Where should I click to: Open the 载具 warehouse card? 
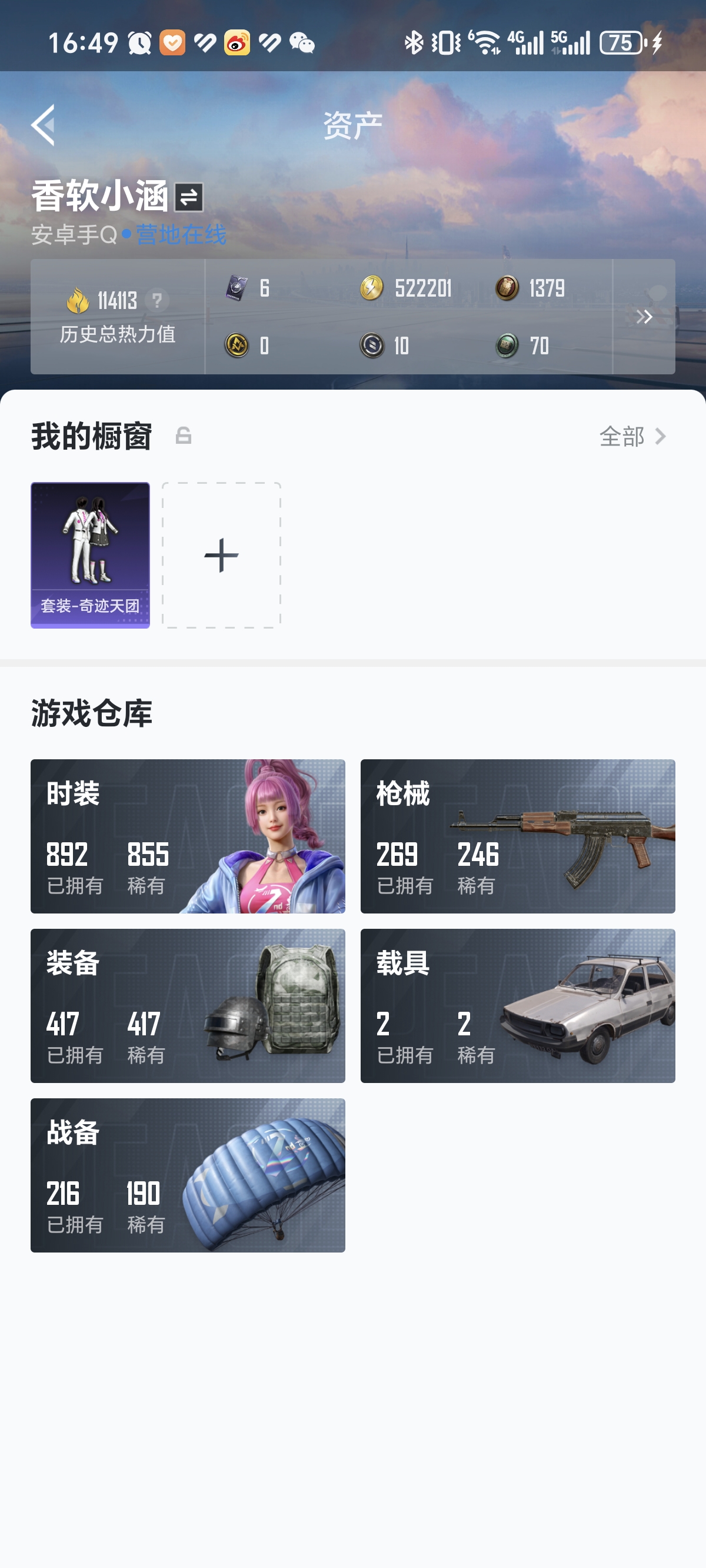517,1005
